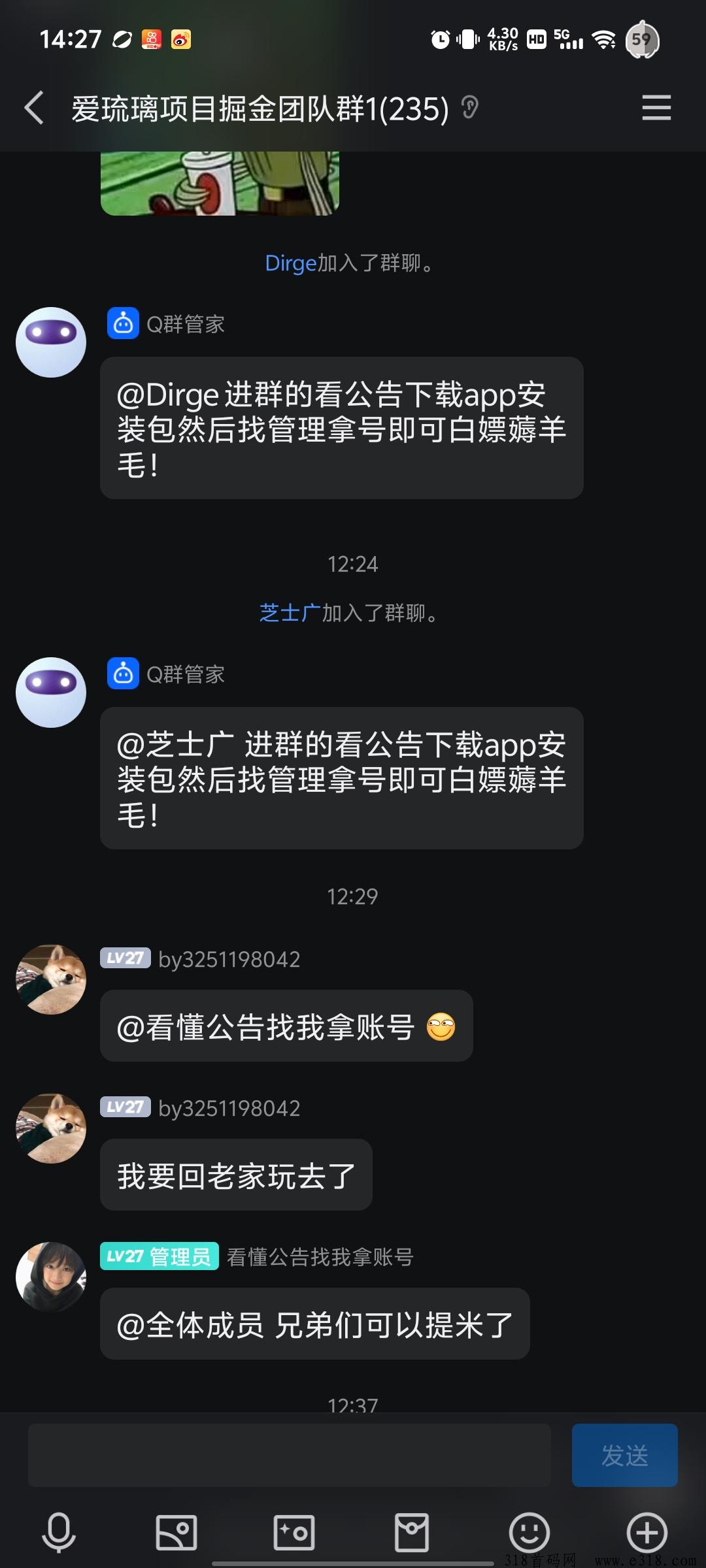
Task: Go back from the group chat
Action: pos(34,108)
